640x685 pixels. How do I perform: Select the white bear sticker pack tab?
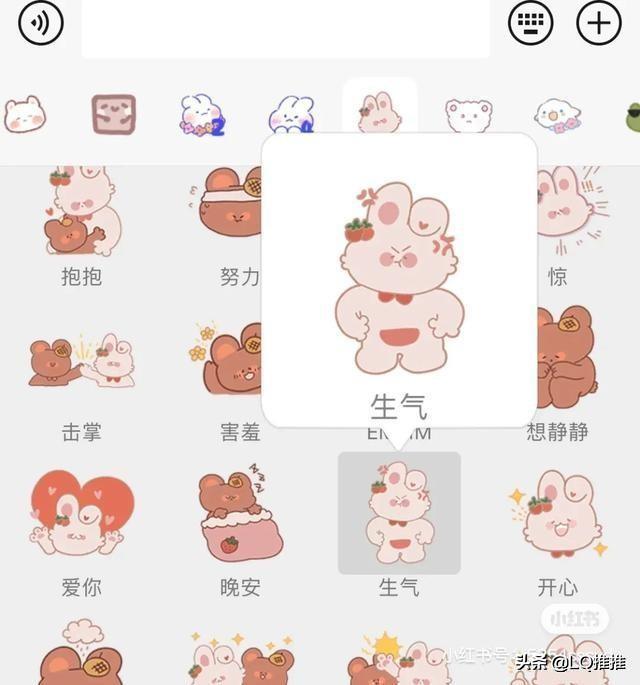click(x=25, y=115)
